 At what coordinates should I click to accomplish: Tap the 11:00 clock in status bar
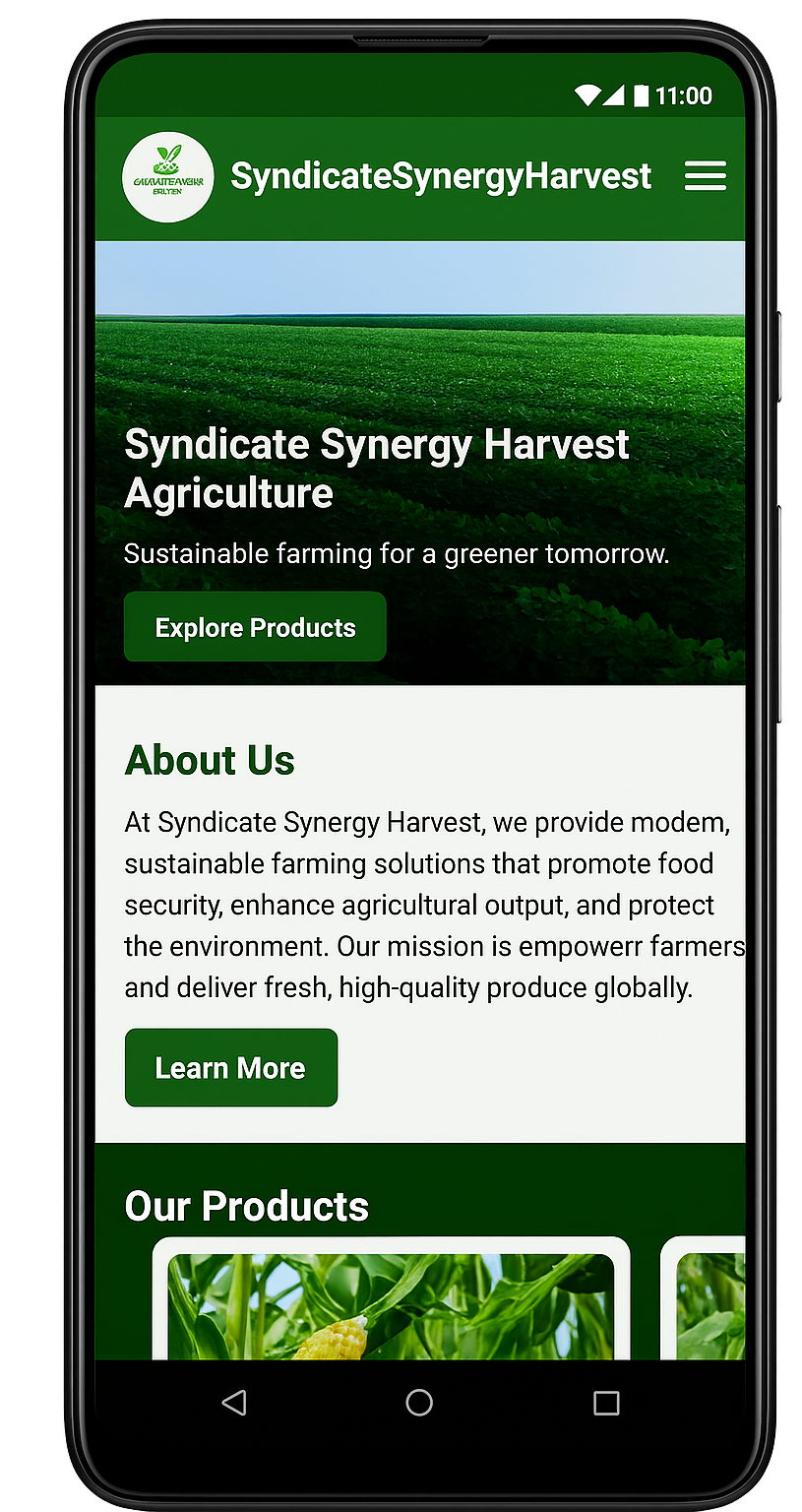[685, 94]
